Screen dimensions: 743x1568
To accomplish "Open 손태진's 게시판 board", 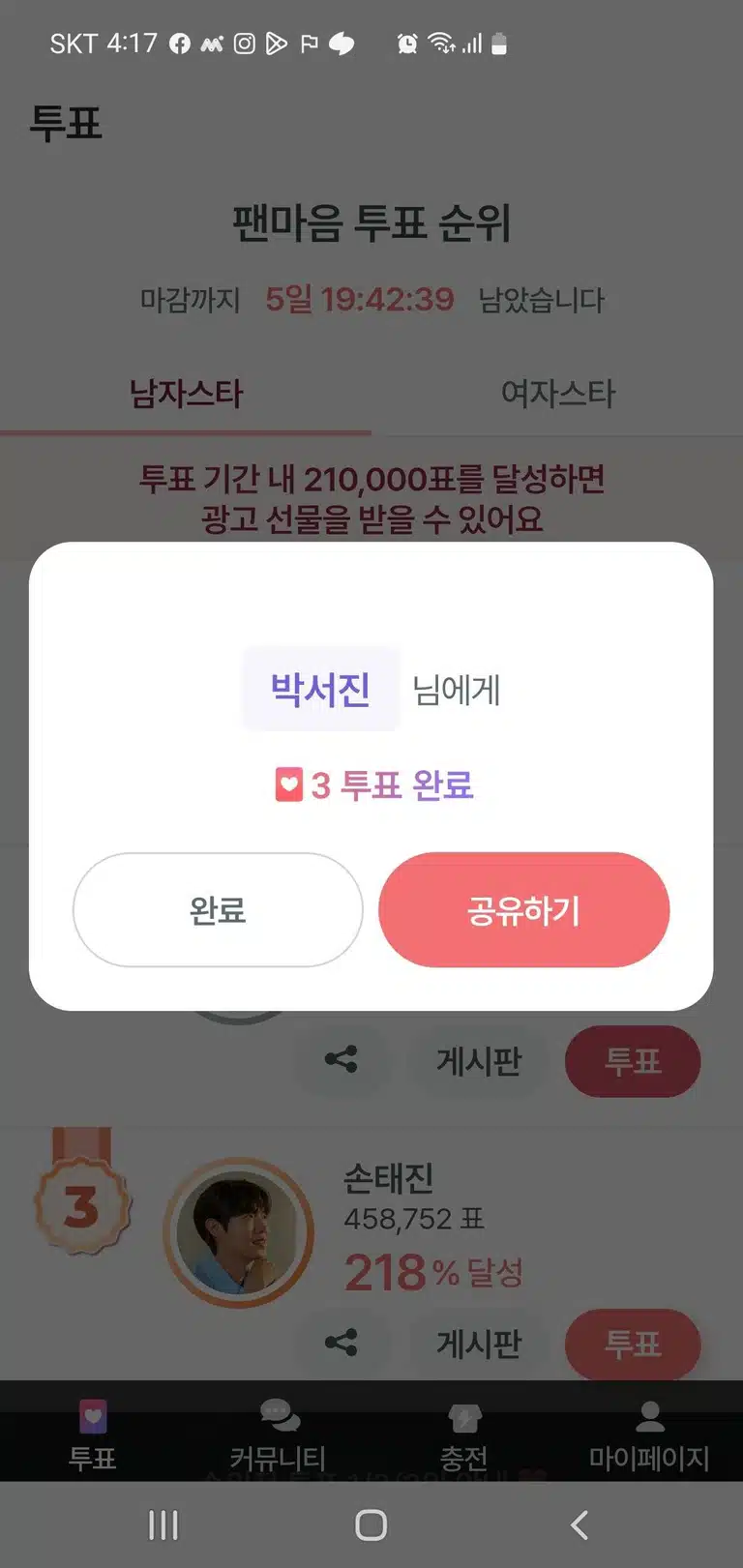I will click(x=479, y=1344).
